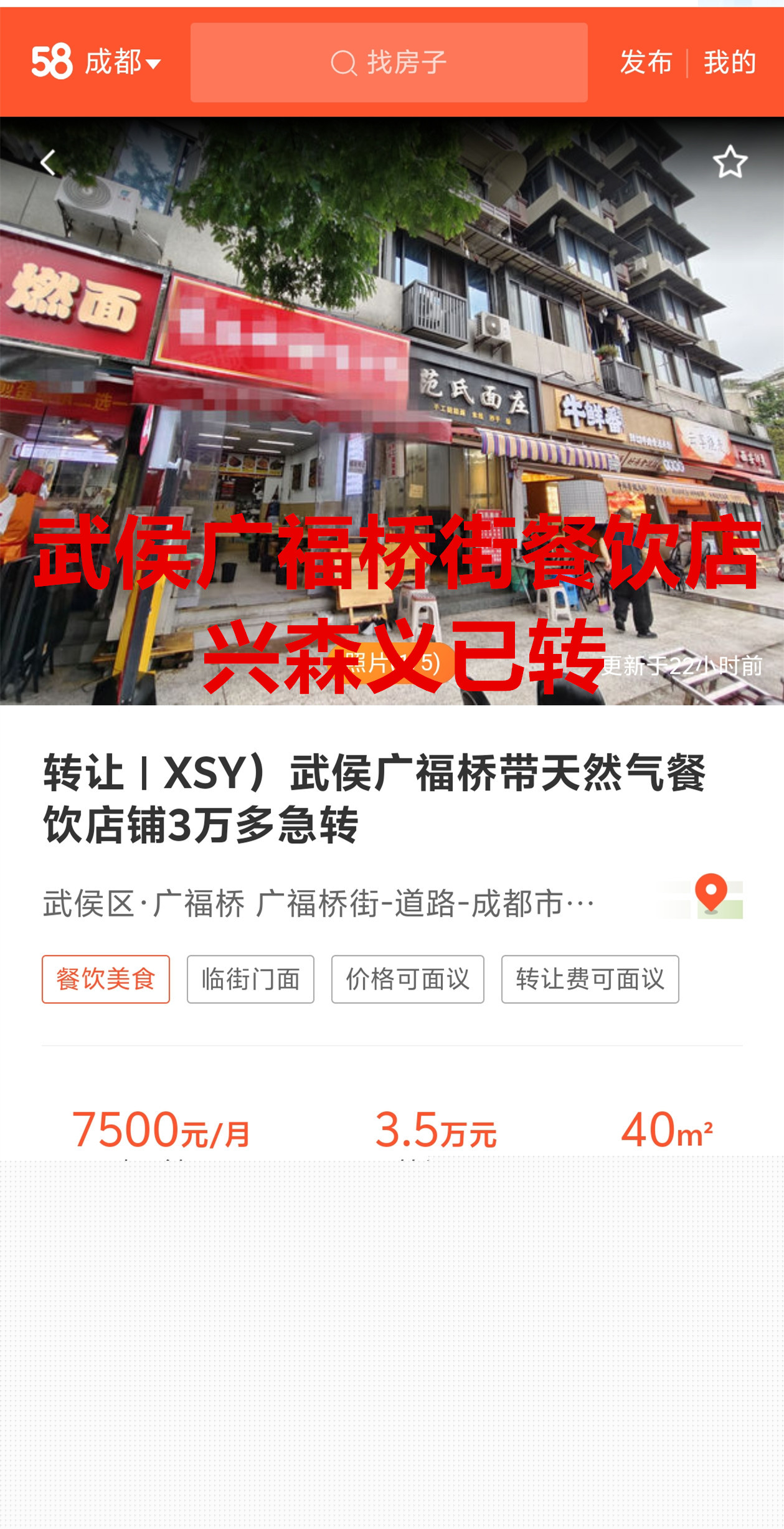Tap the 转让费可面议 tag

(x=590, y=979)
